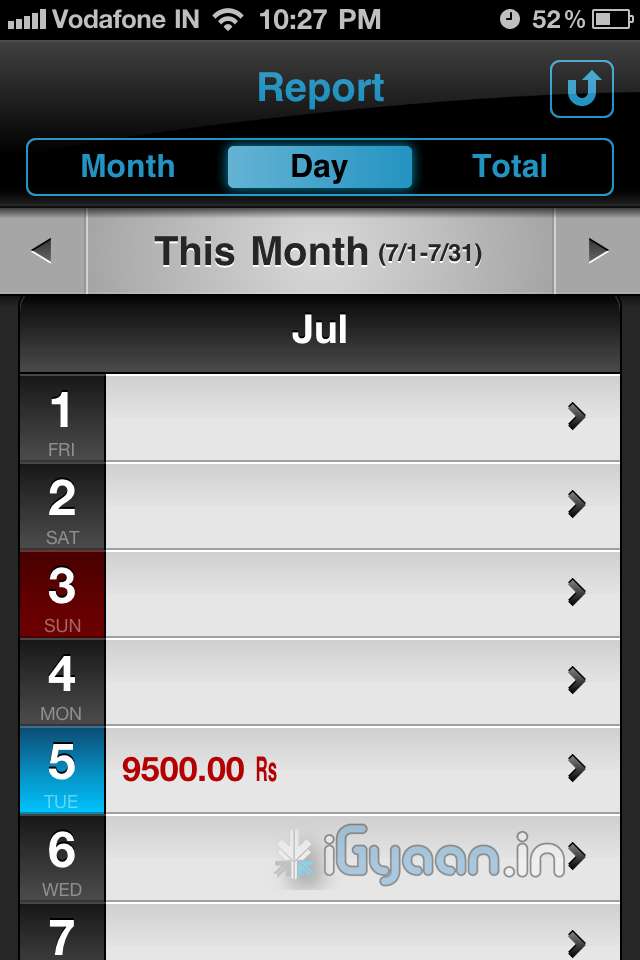Switch to the Total tab

(510, 166)
